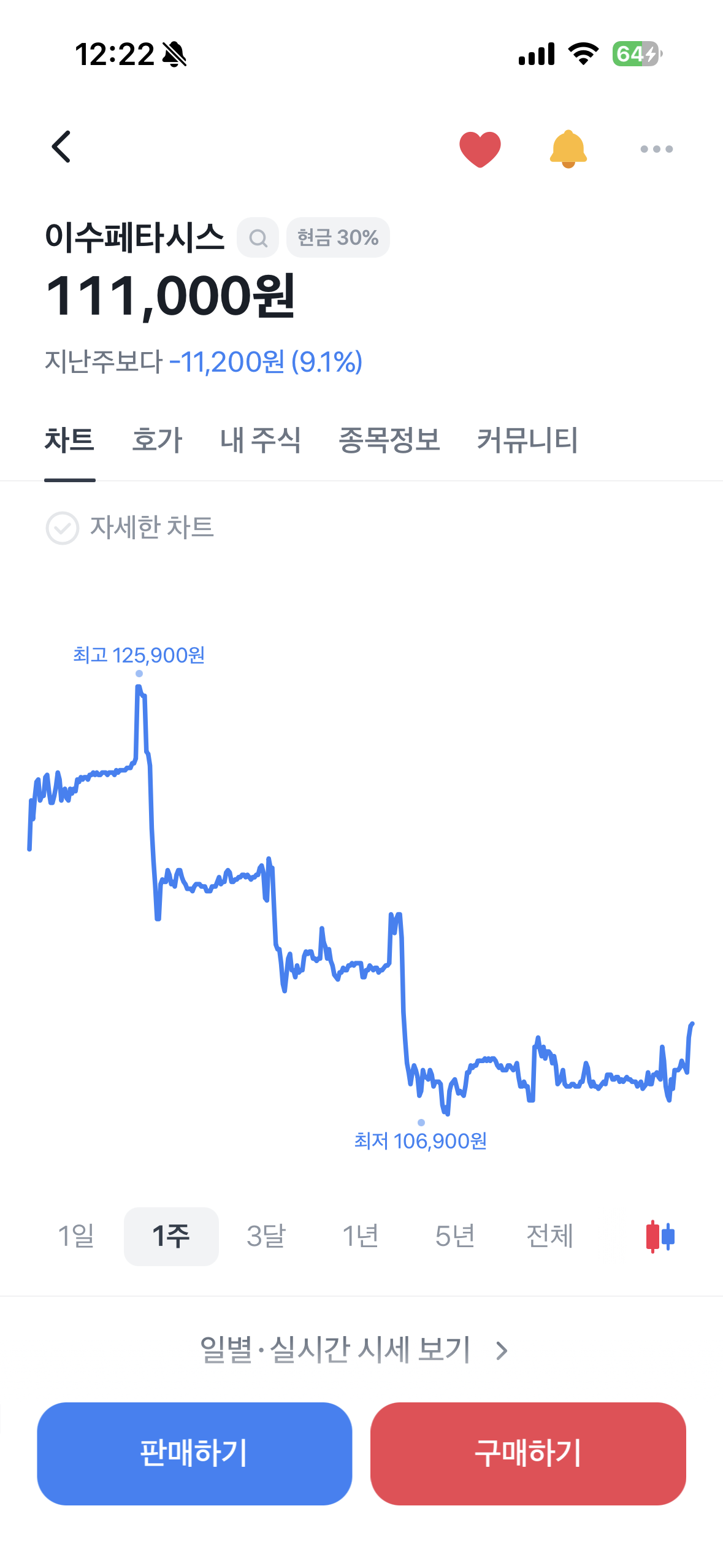The width and height of the screenshot is (723, 1568).
Task: Open the 종목정보 tab
Action: pos(389,440)
